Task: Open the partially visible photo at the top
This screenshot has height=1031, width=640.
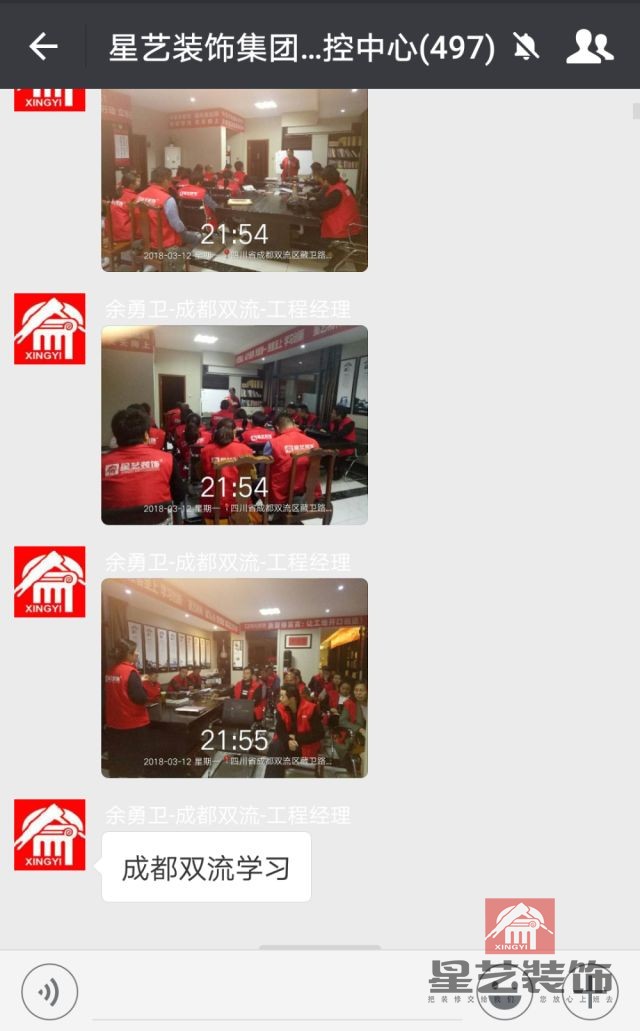Action: [234, 180]
